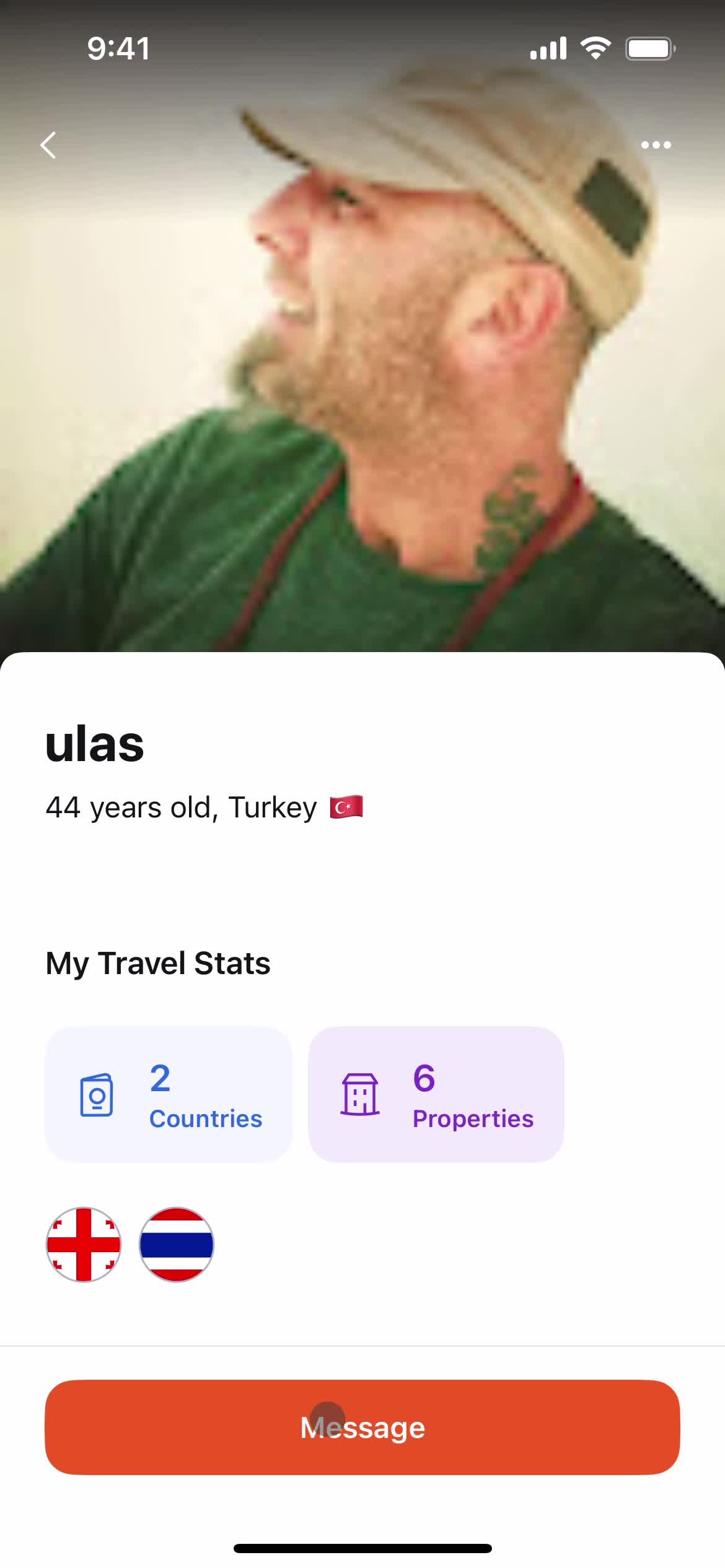Screen dimensions: 725x1568
Task: Select the Georgia flag
Action: 84,1244
